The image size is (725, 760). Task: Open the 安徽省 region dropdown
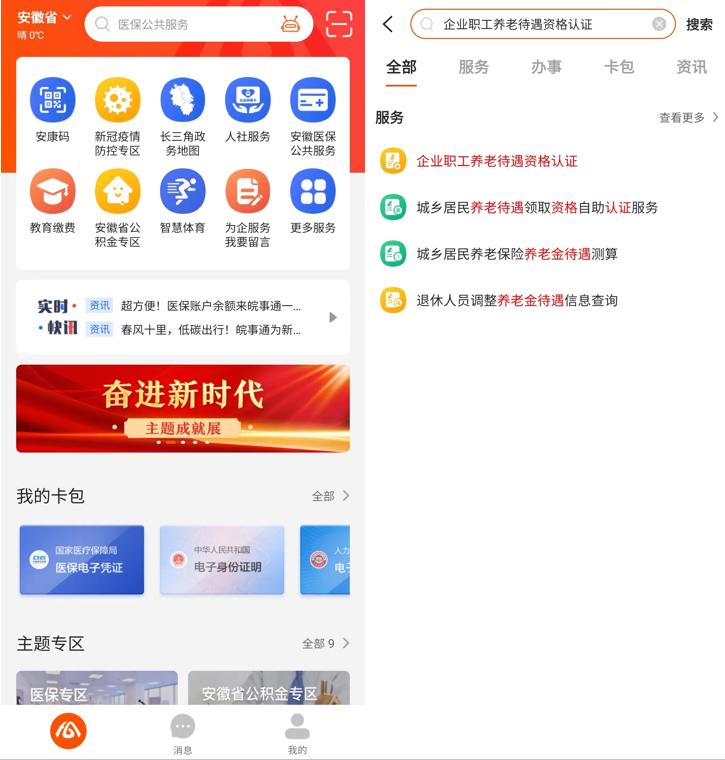(x=45, y=17)
